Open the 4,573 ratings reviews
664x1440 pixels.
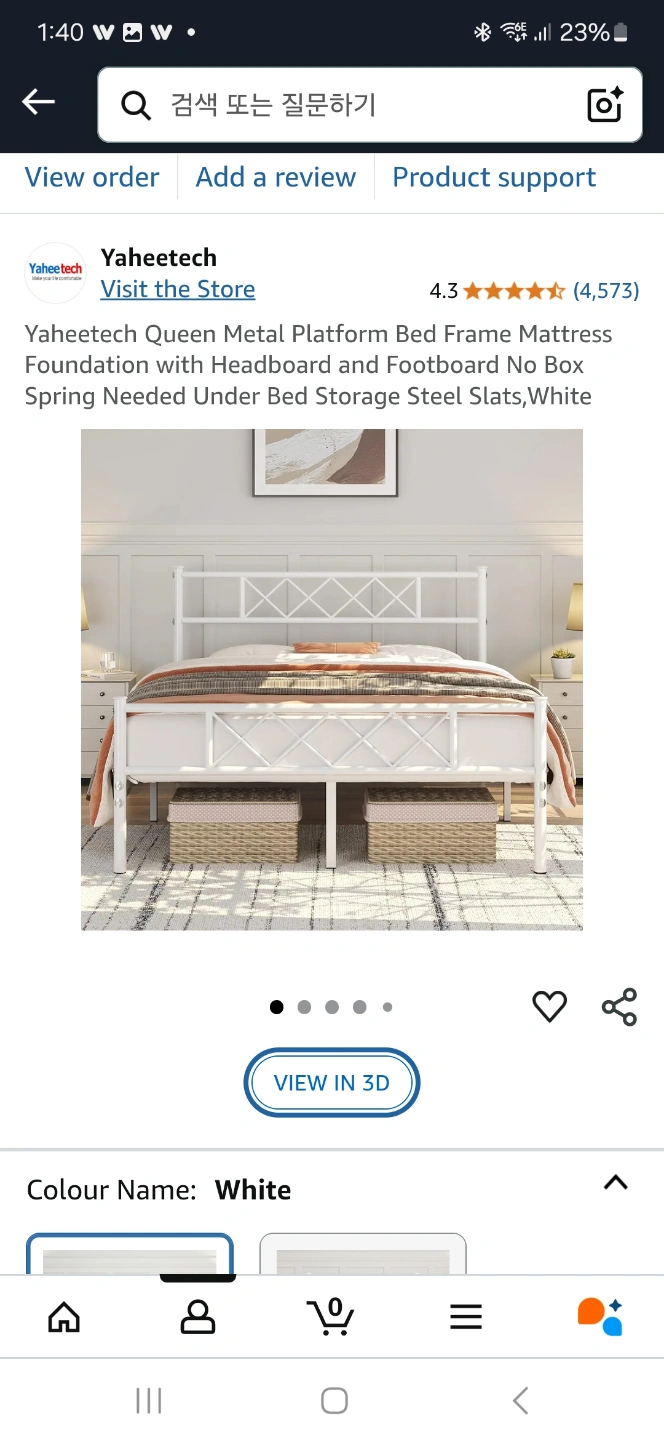606,291
